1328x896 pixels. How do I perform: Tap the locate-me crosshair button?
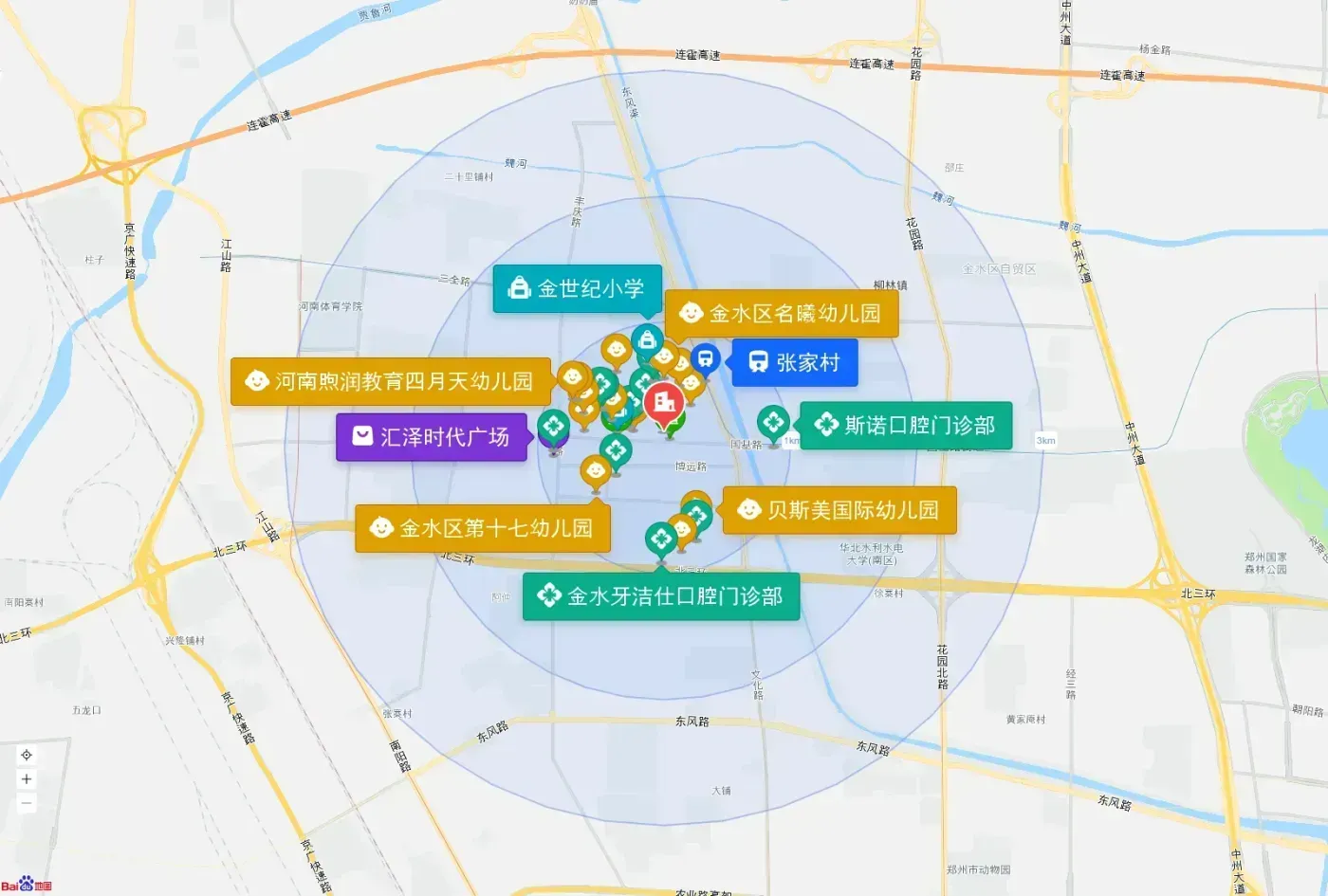click(27, 755)
